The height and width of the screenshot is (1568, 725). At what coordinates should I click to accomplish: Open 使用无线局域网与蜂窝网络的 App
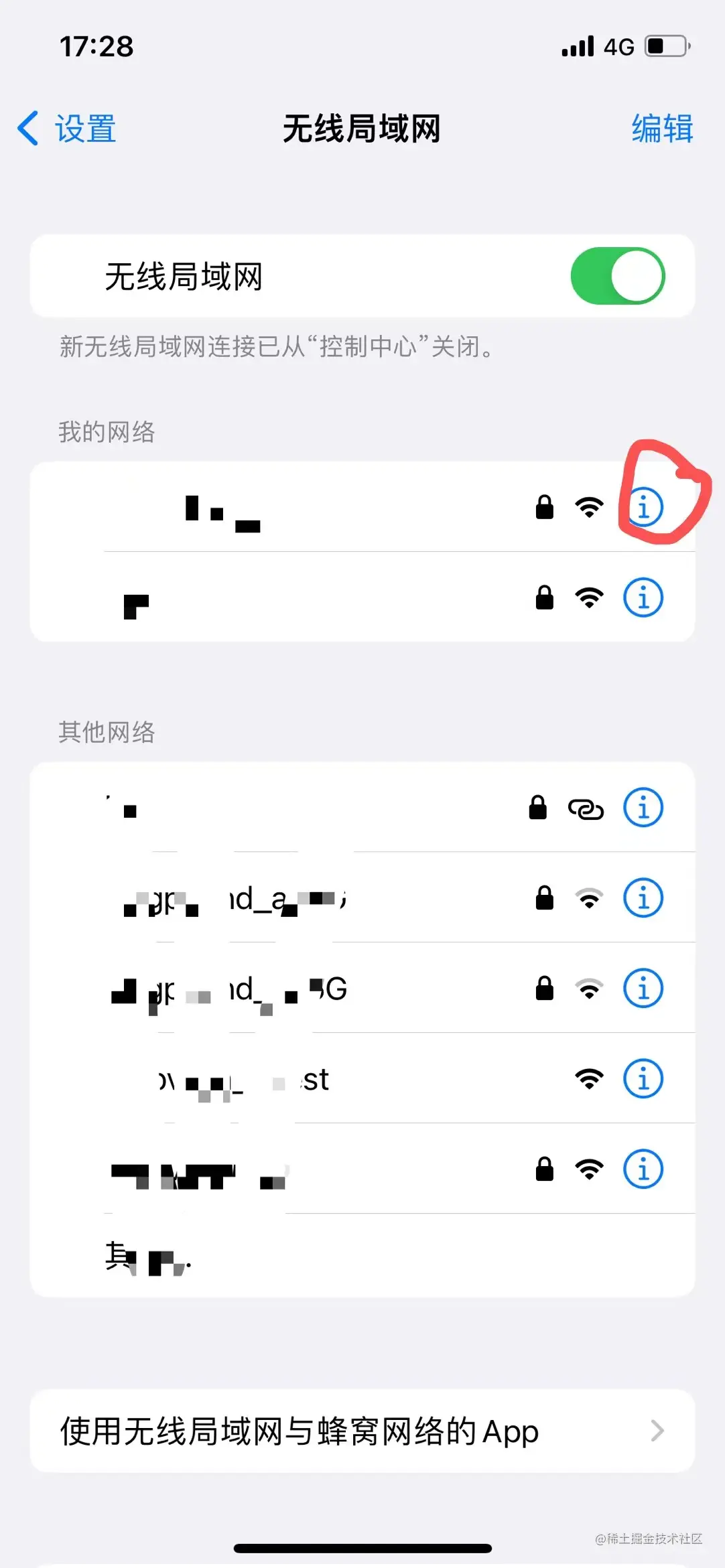click(x=362, y=1431)
